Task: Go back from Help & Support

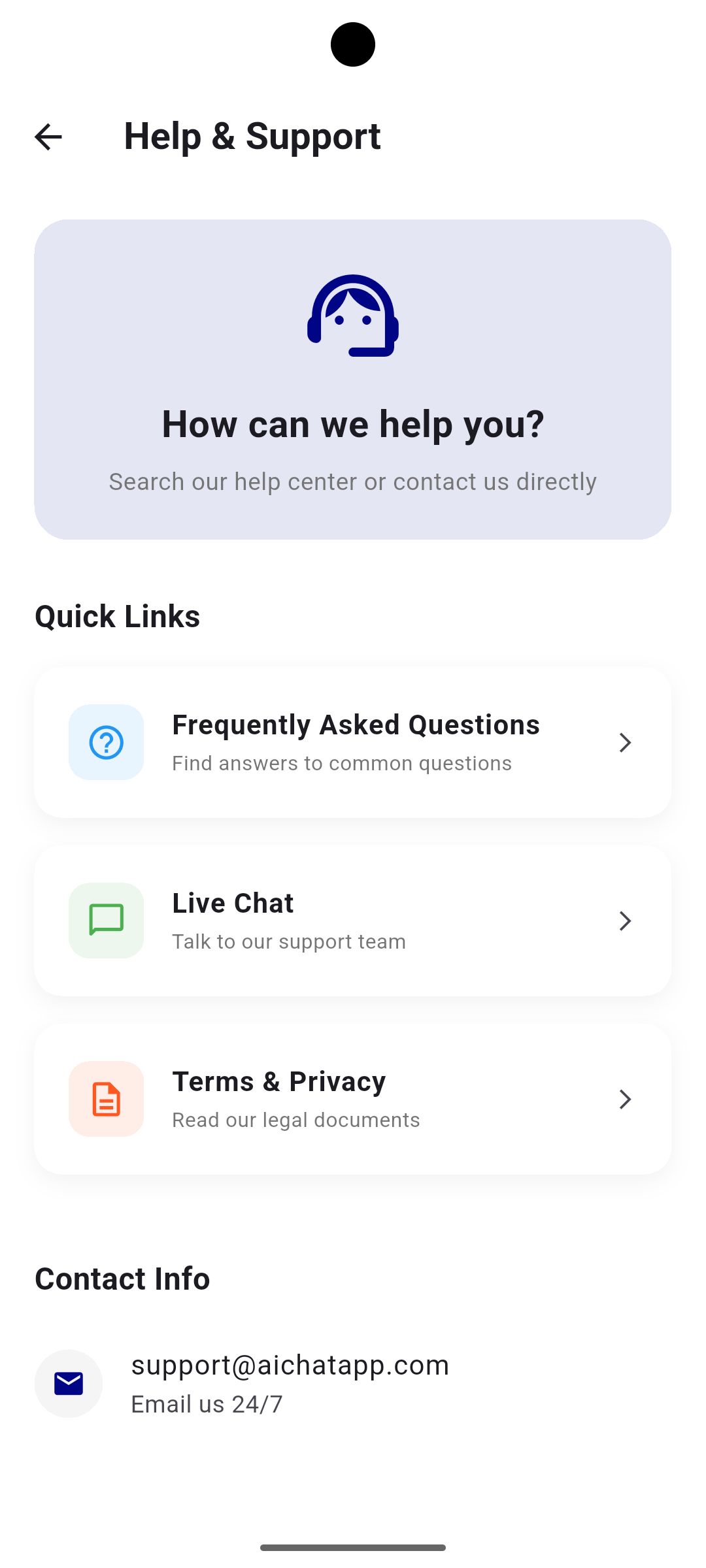Action: coord(48,137)
